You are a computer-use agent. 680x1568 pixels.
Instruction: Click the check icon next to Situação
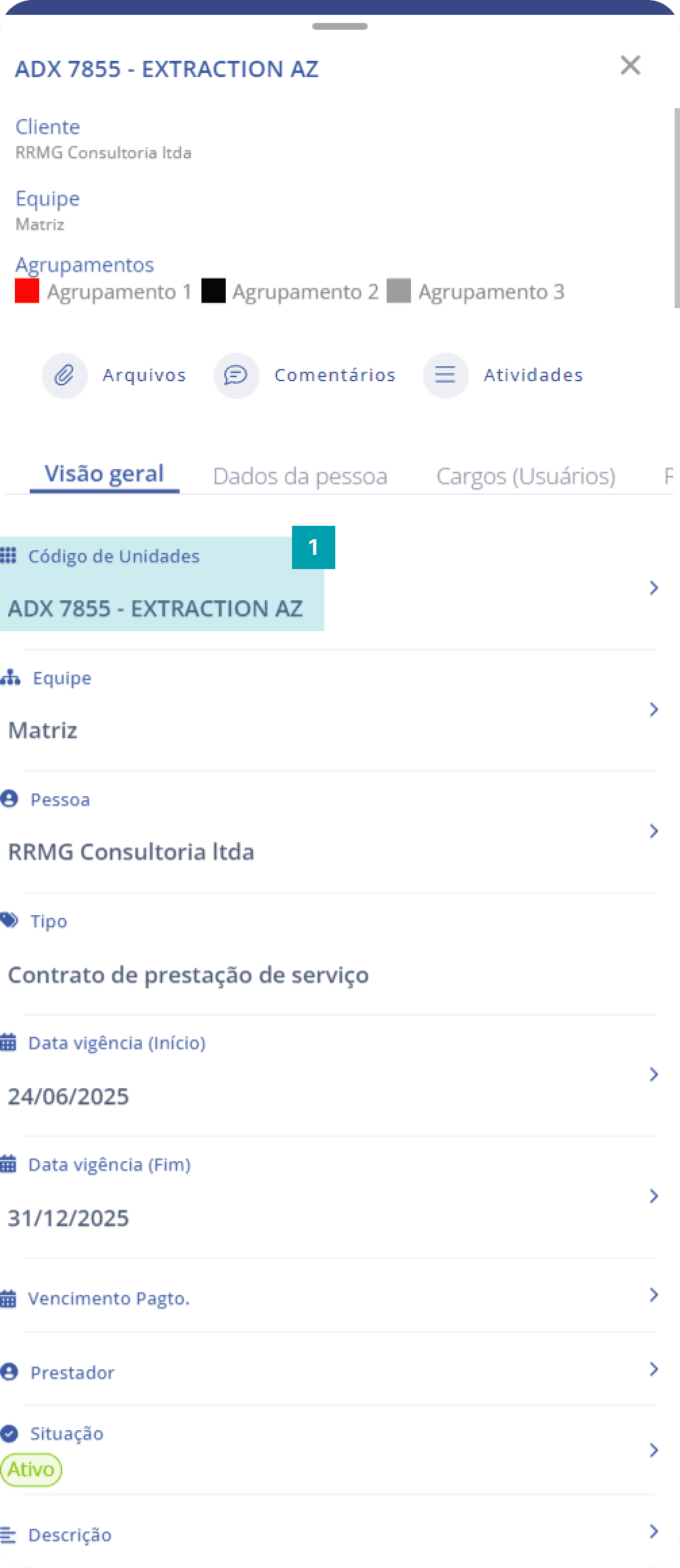pos(8,1434)
